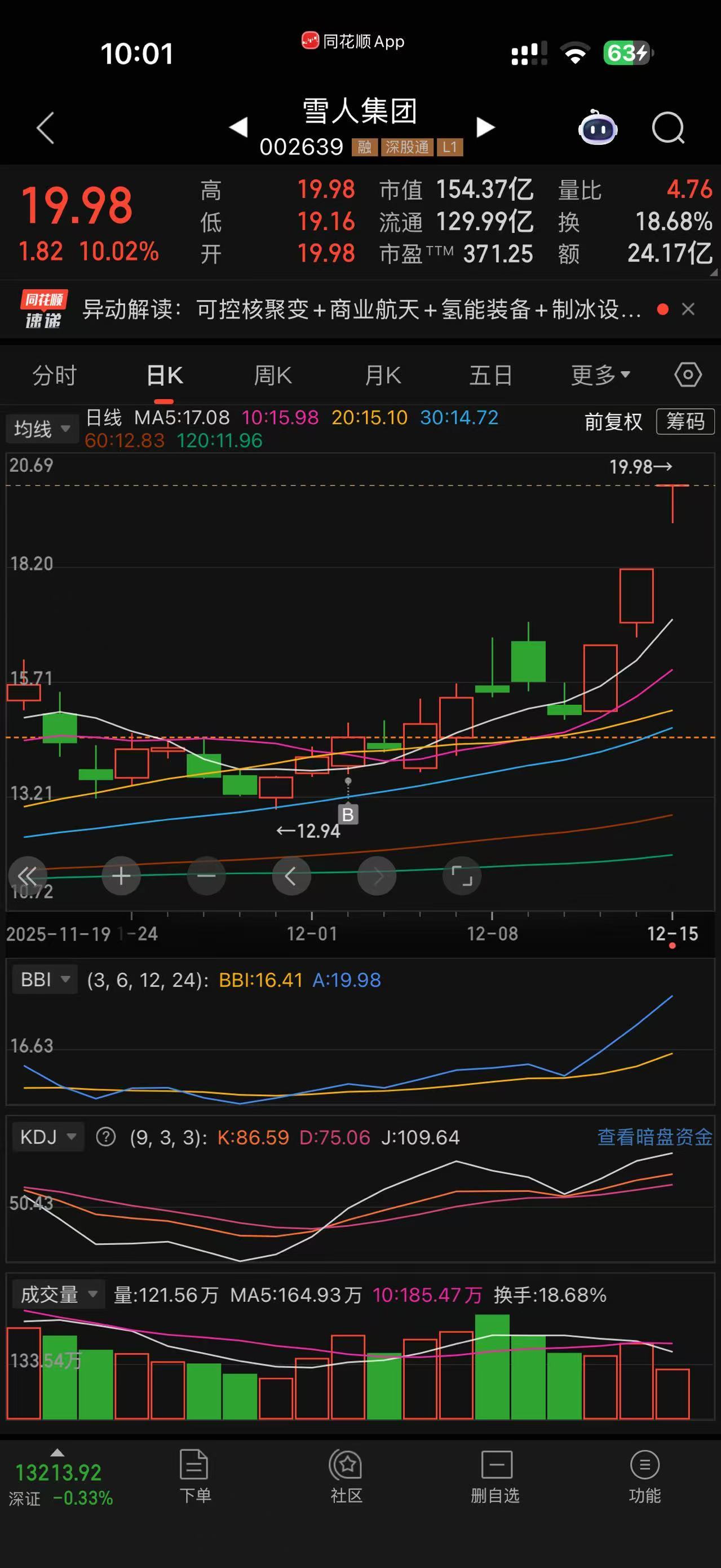Open the 均线 moving average dropdown
Screen dimensions: 721x1568
41,429
